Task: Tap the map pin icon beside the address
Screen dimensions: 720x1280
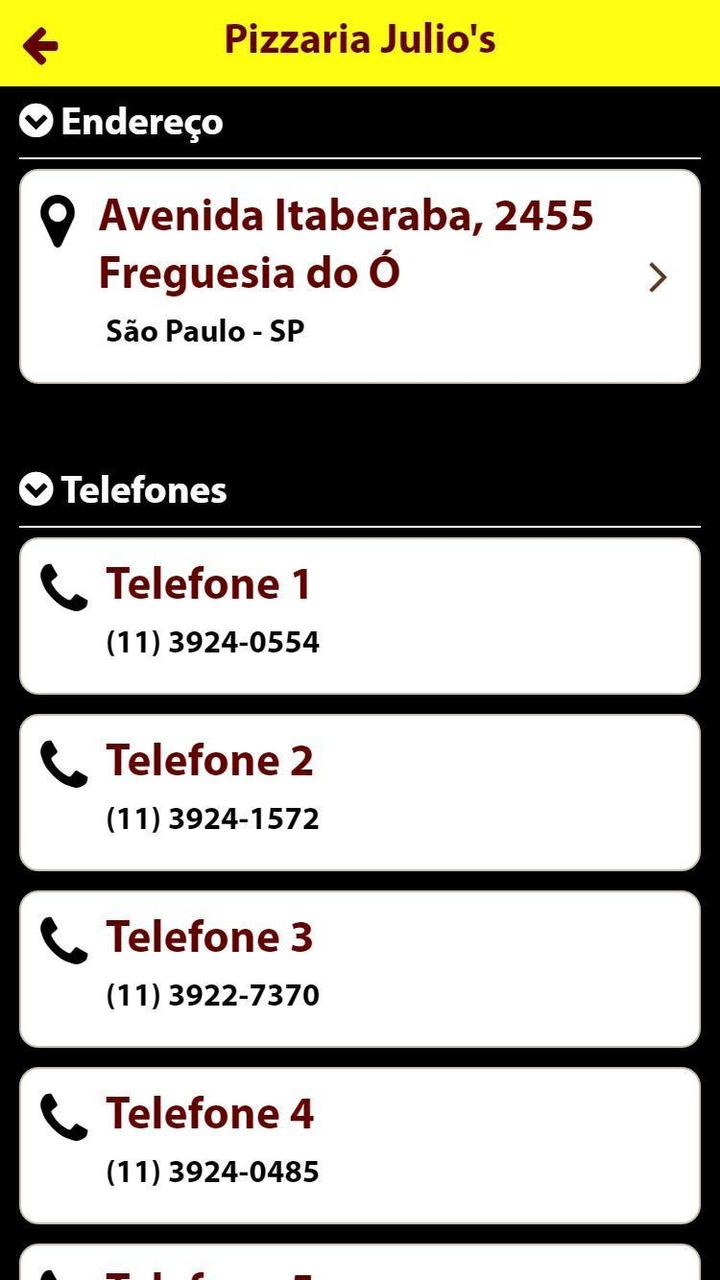Action: [57, 222]
